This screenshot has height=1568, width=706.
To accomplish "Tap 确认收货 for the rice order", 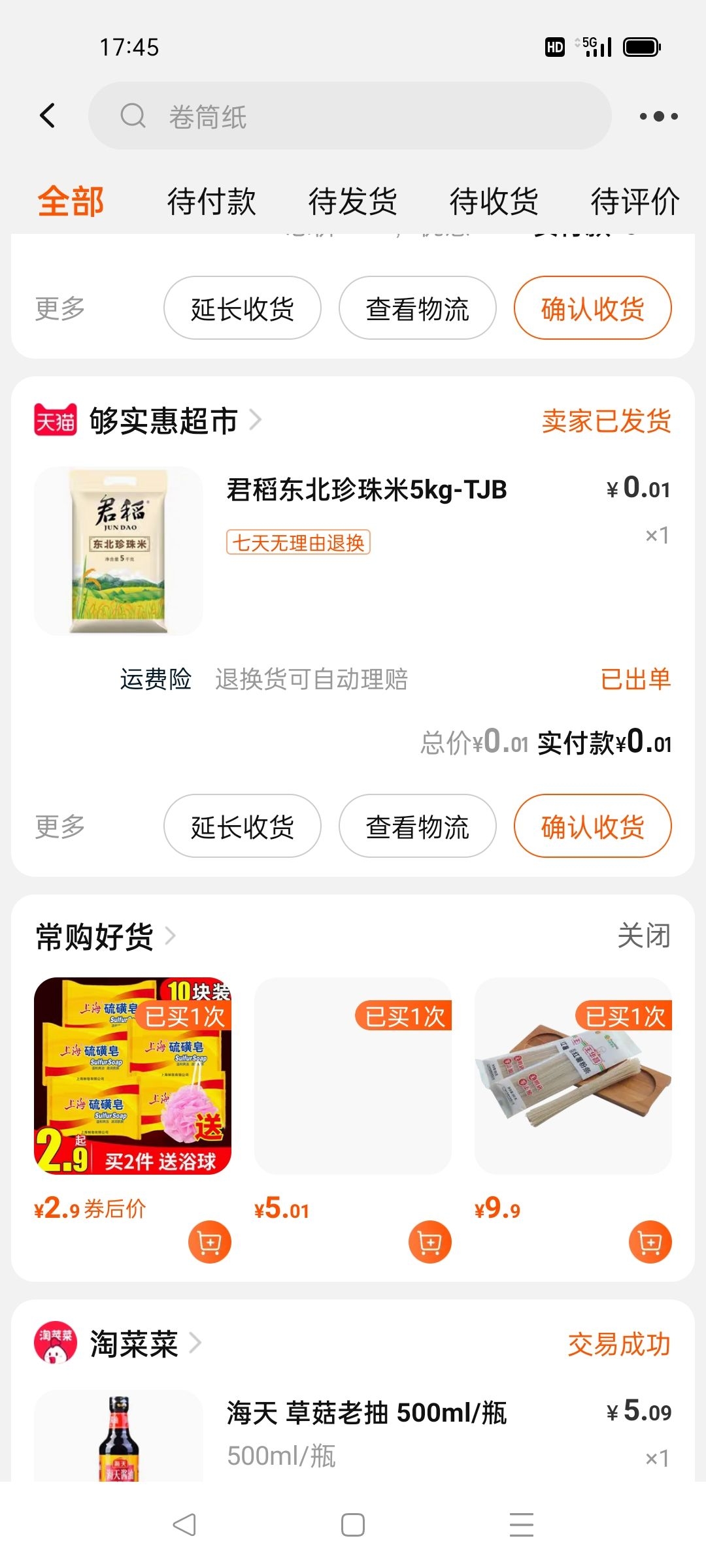I will point(592,826).
